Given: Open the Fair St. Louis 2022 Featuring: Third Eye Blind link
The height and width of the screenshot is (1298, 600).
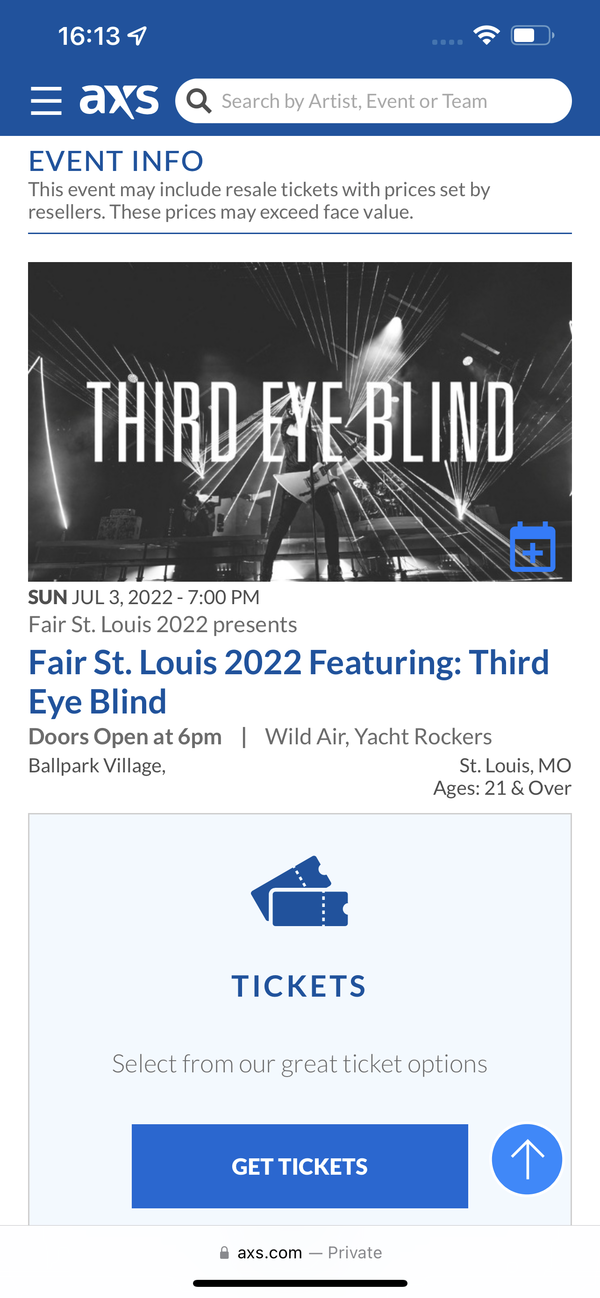Looking at the screenshot, I should [x=288, y=682].
